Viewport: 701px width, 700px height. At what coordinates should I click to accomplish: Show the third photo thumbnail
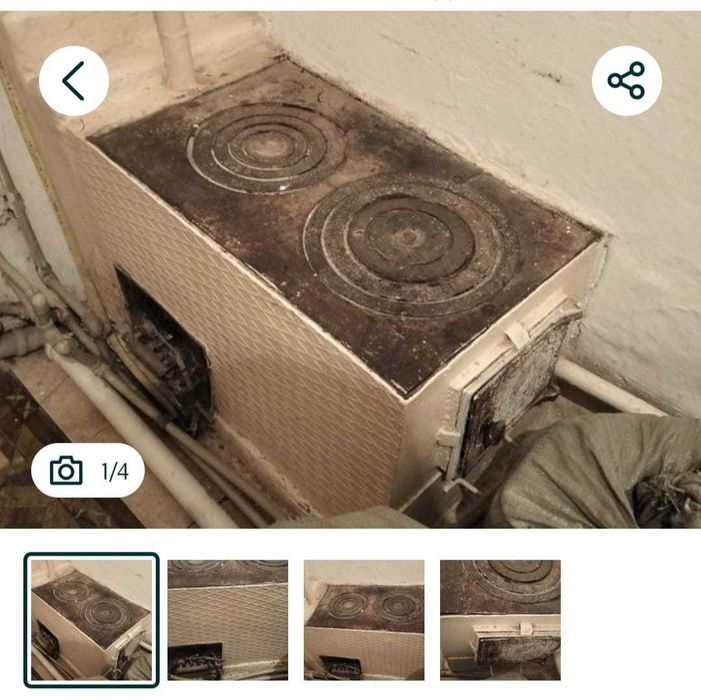pos(364,620)
